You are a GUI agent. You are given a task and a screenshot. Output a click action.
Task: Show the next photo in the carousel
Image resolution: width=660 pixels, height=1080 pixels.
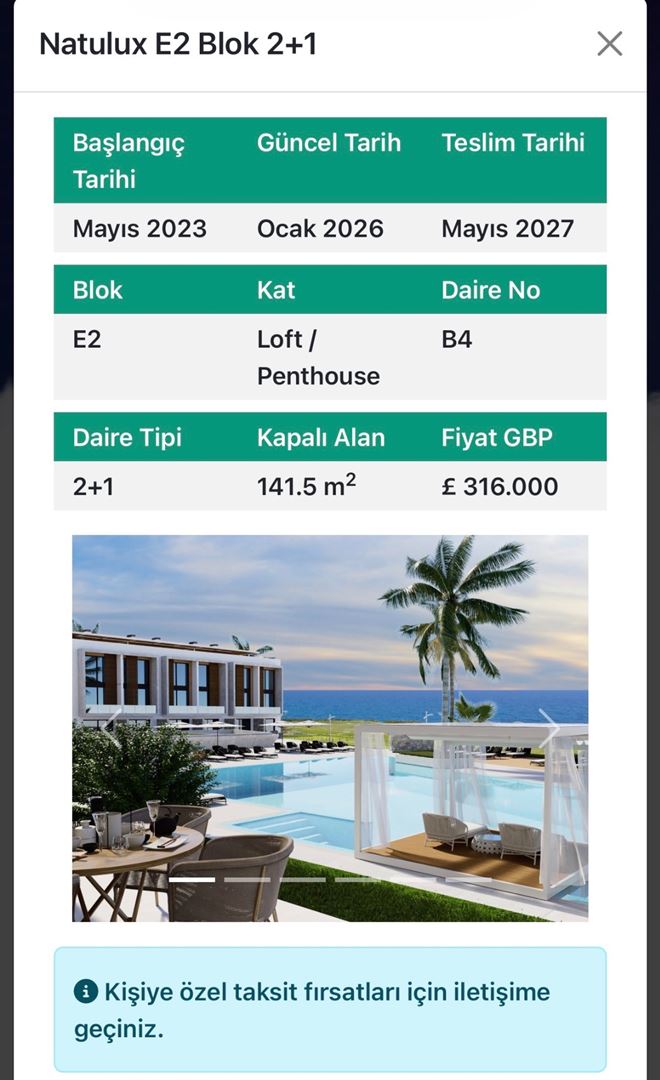(549, 727)
